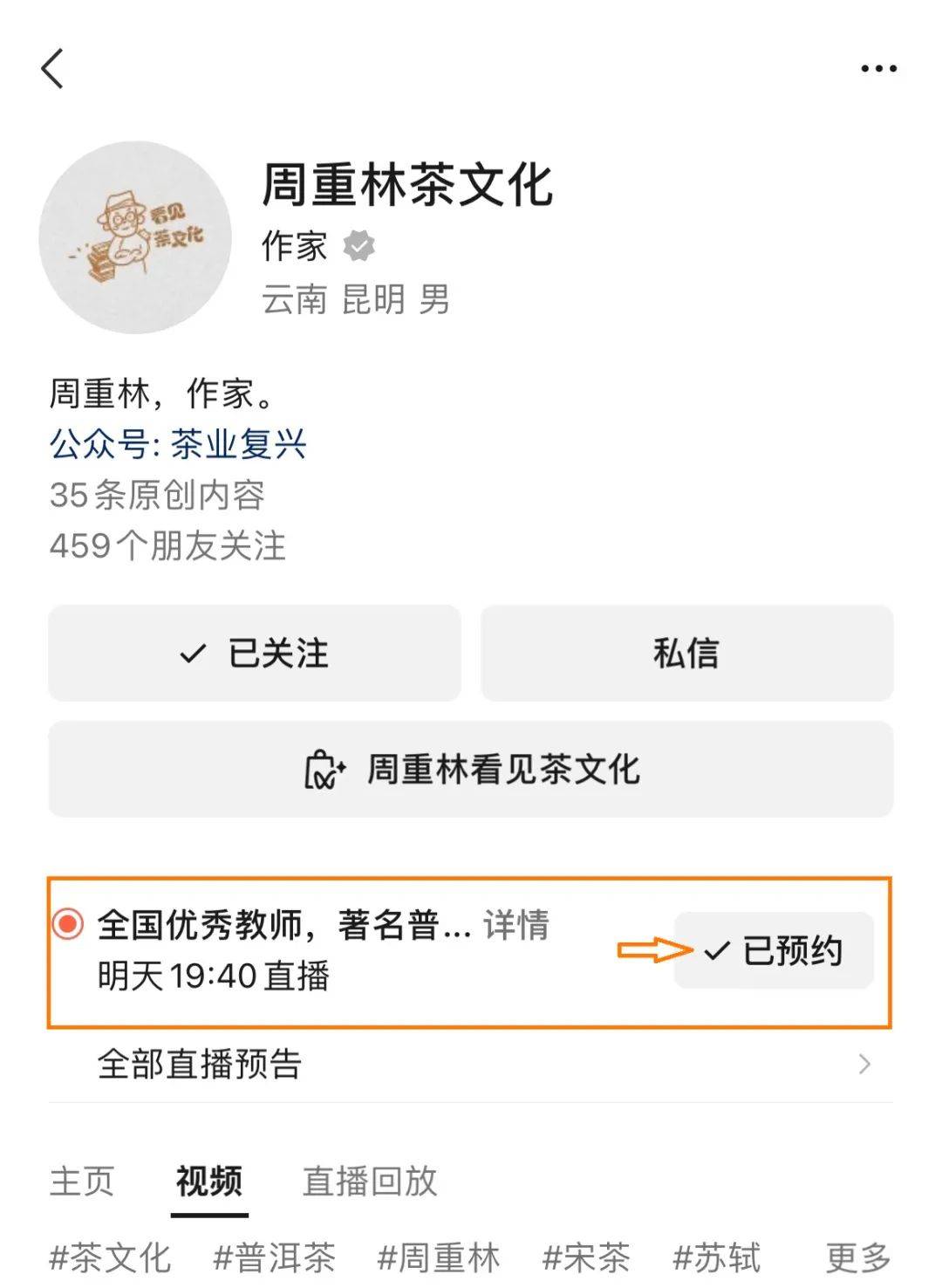Switch to the 直播回放 tab
The image size is (942, 1288).
coord(370,1177)
